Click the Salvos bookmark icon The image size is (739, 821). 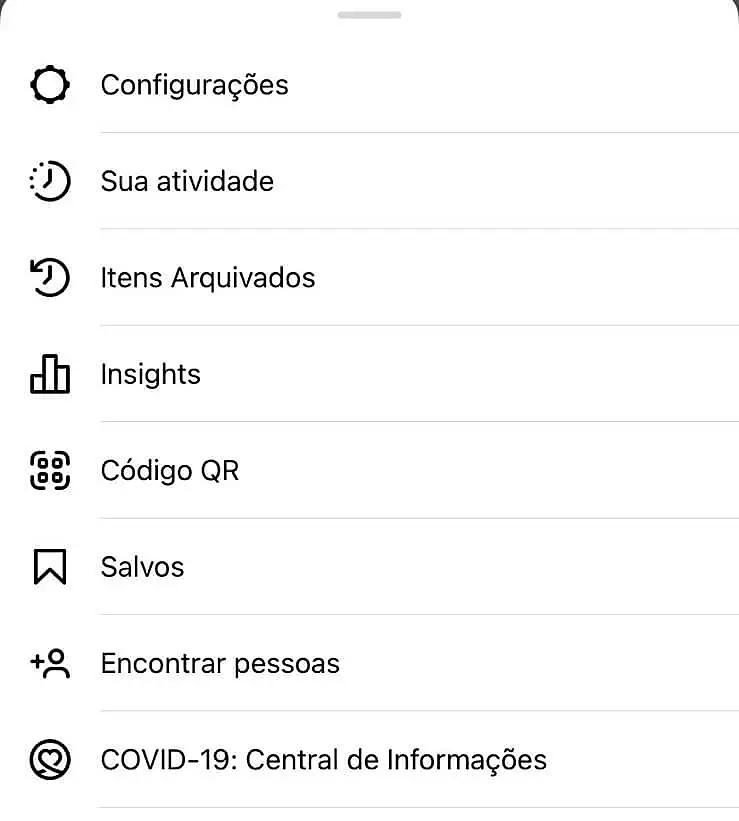tap(49, 567)
